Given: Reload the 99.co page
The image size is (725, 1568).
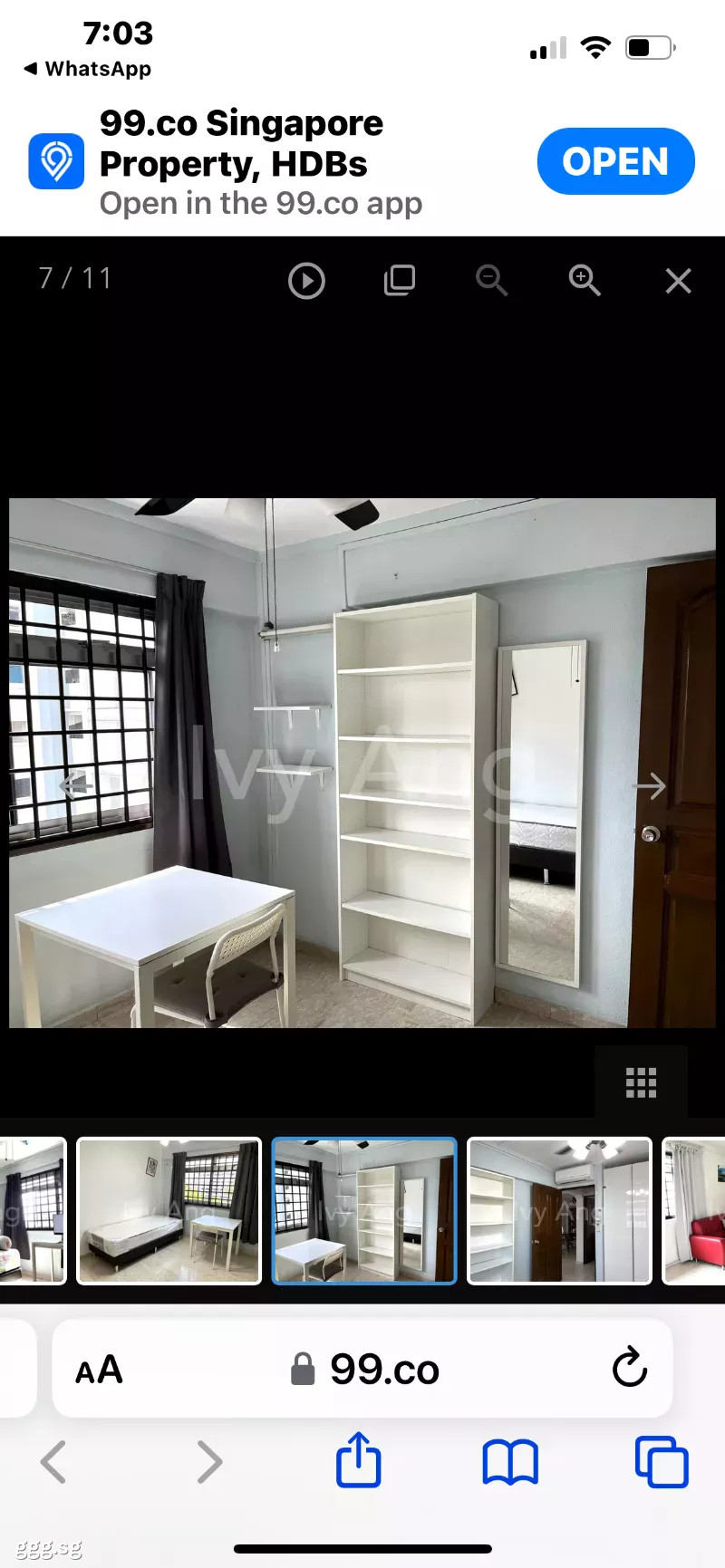Looking at the screenshot, I should click(630, 1368).
